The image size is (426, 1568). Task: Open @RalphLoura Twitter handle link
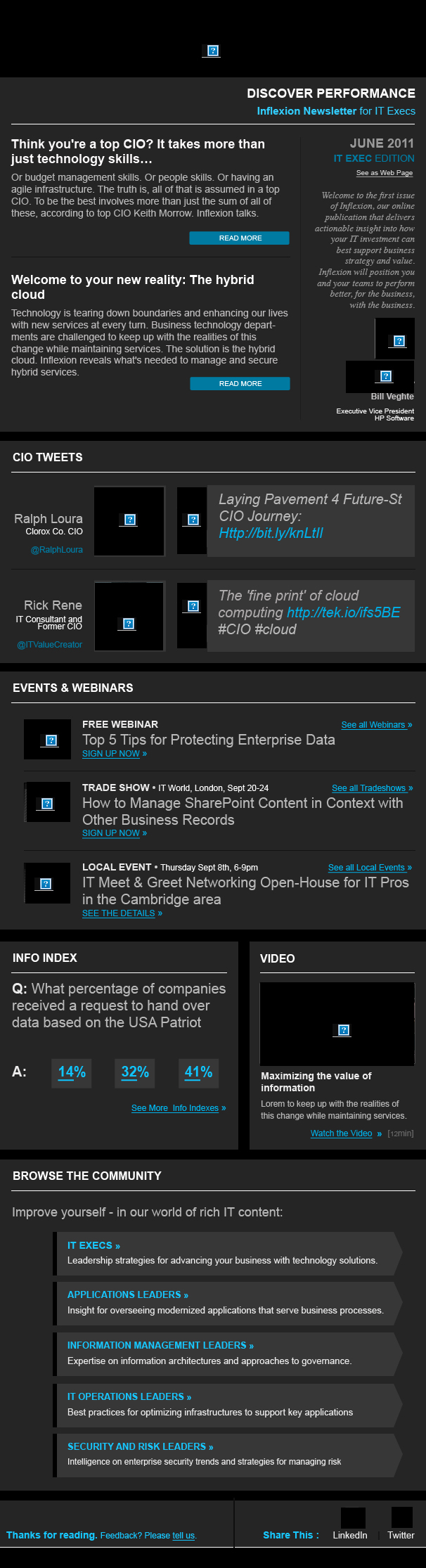coord(56,550)
